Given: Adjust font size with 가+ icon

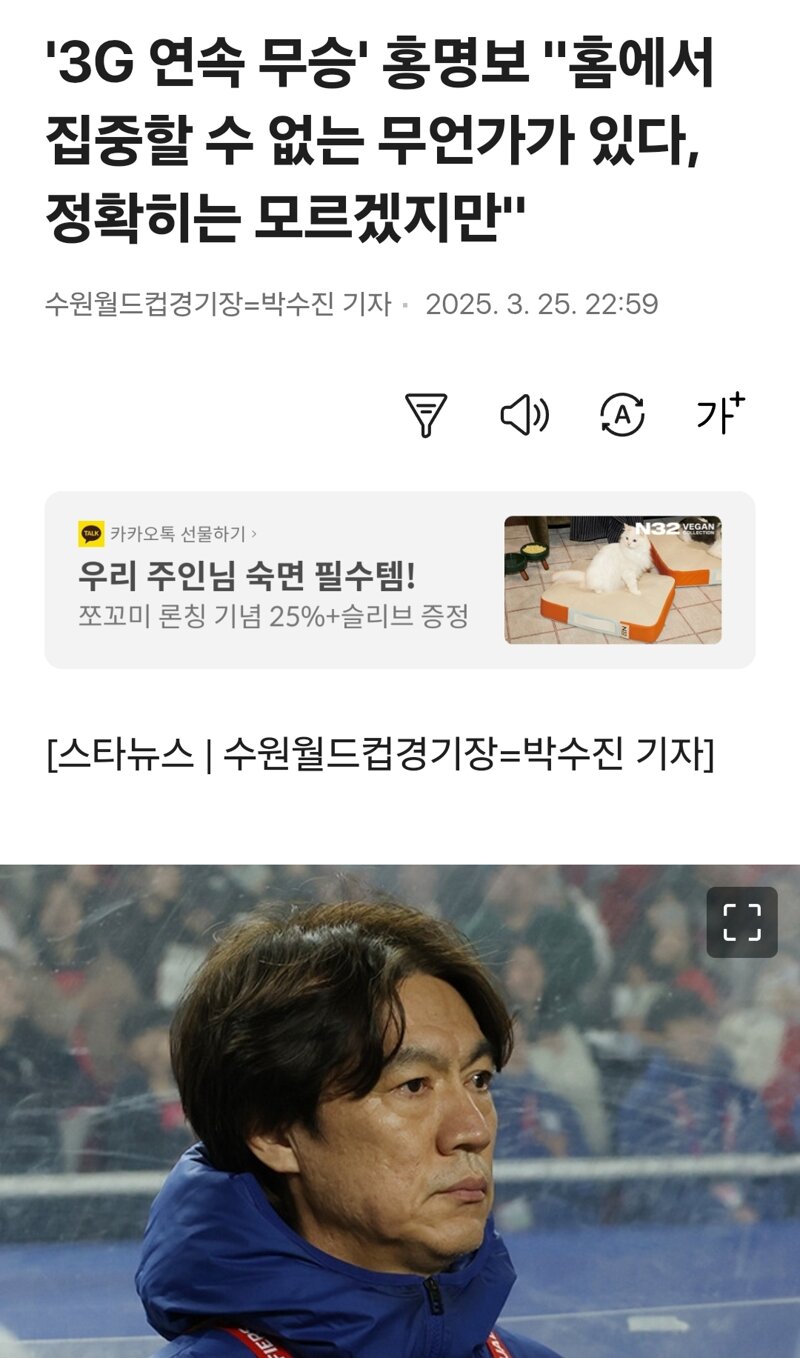Looking at the screenshot, I should pos(720,413).
